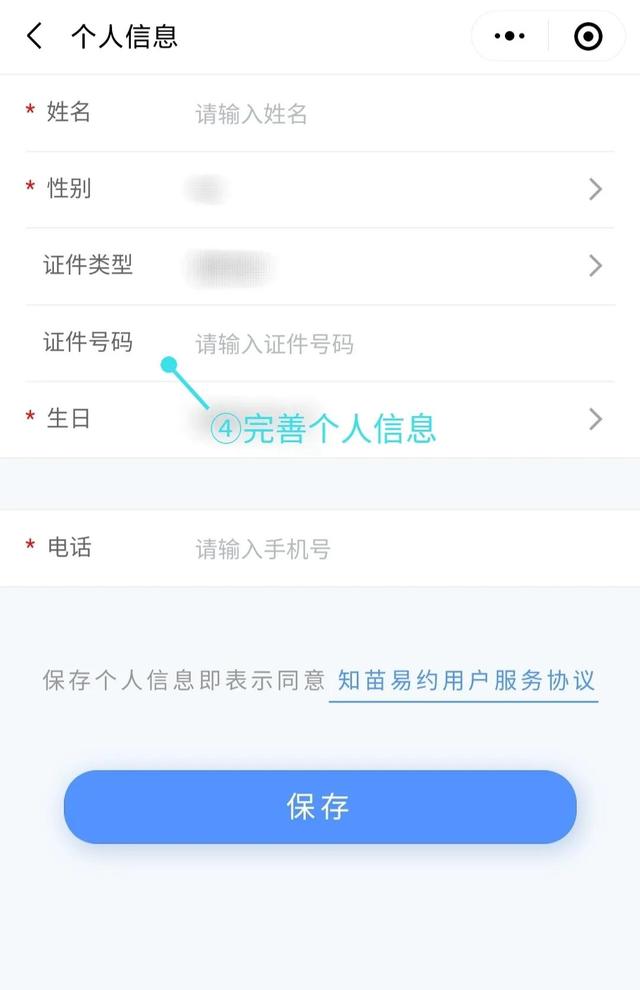This screenshot has height=990, width=640.
Task: Go back using the top-left arrow
Action: click(35, 37)
